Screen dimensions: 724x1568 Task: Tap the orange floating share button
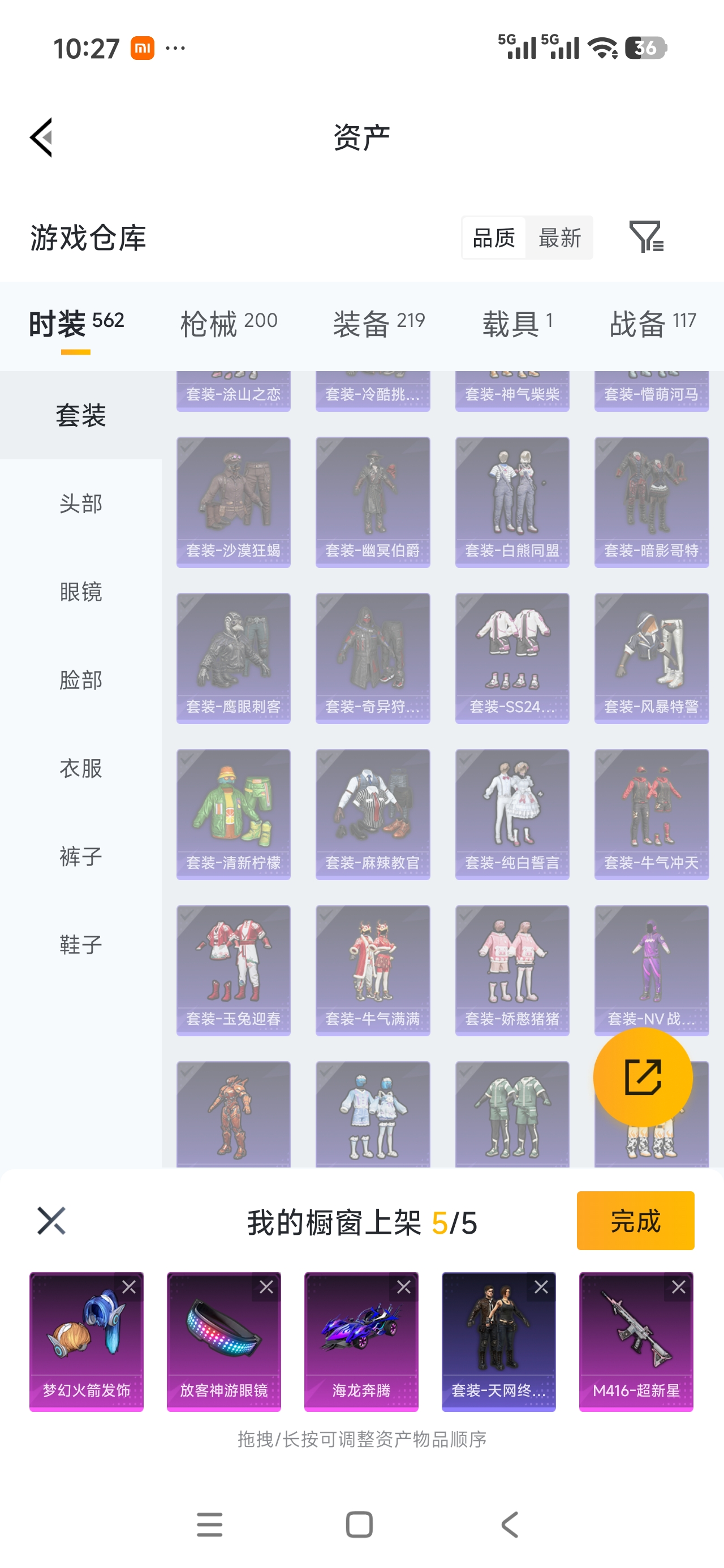pos(643,1077)
